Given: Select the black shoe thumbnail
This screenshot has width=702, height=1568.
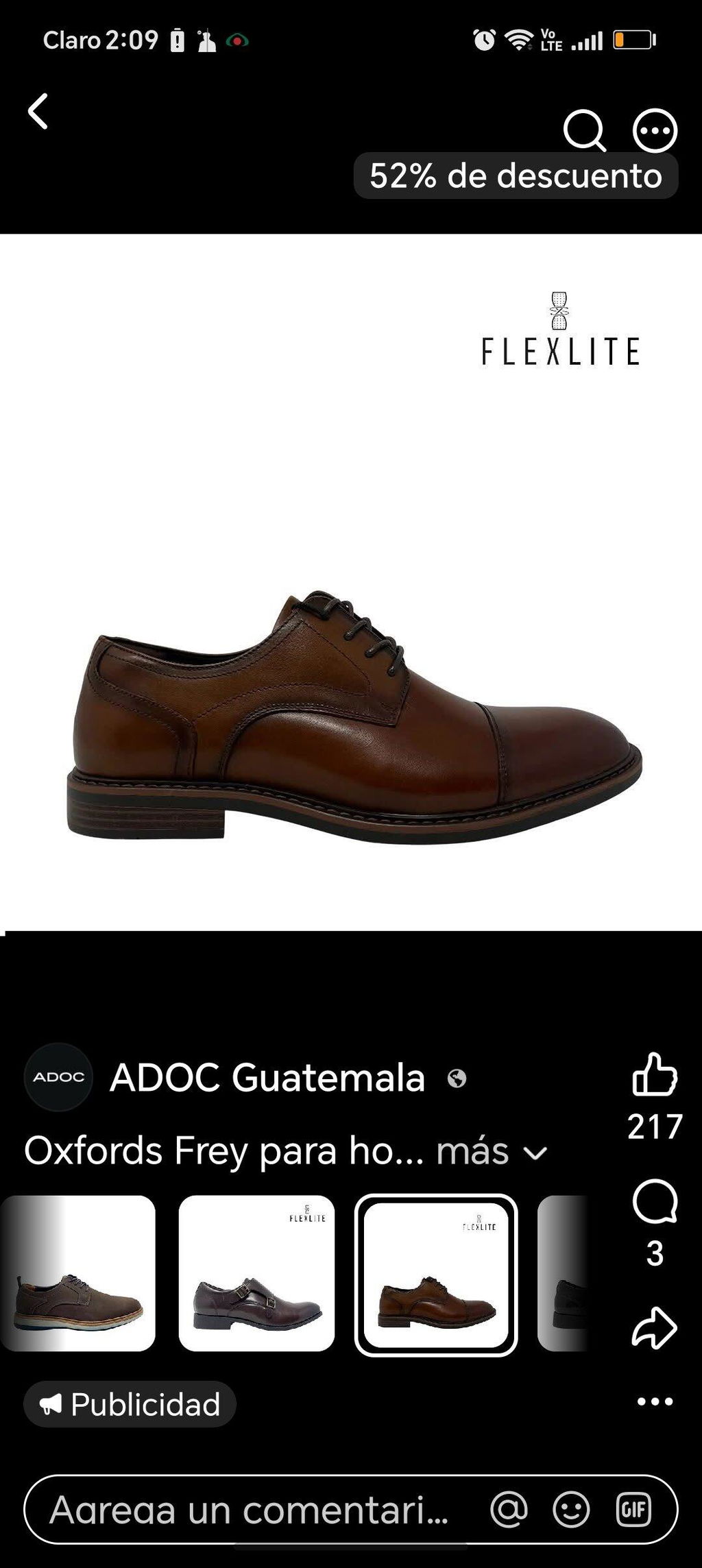Looking at the screenshot, I should [x=563, y=1273].
